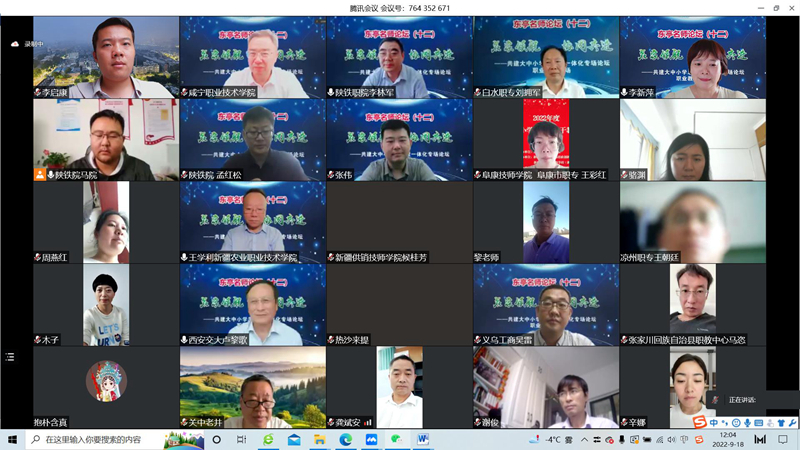Open the Windows Start menu
Image resolution: width=800 pixels, height=450 pixels.
[12, 439]
